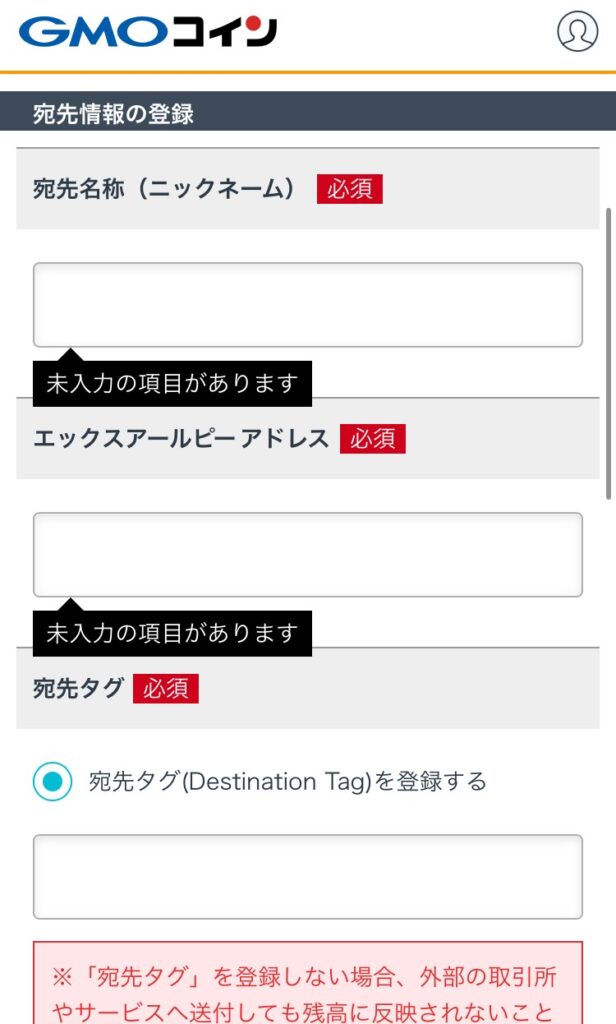Select 宛先タグ(Destination Tag)を登録する radio button

pyautogui.click(x=52, y=781)
